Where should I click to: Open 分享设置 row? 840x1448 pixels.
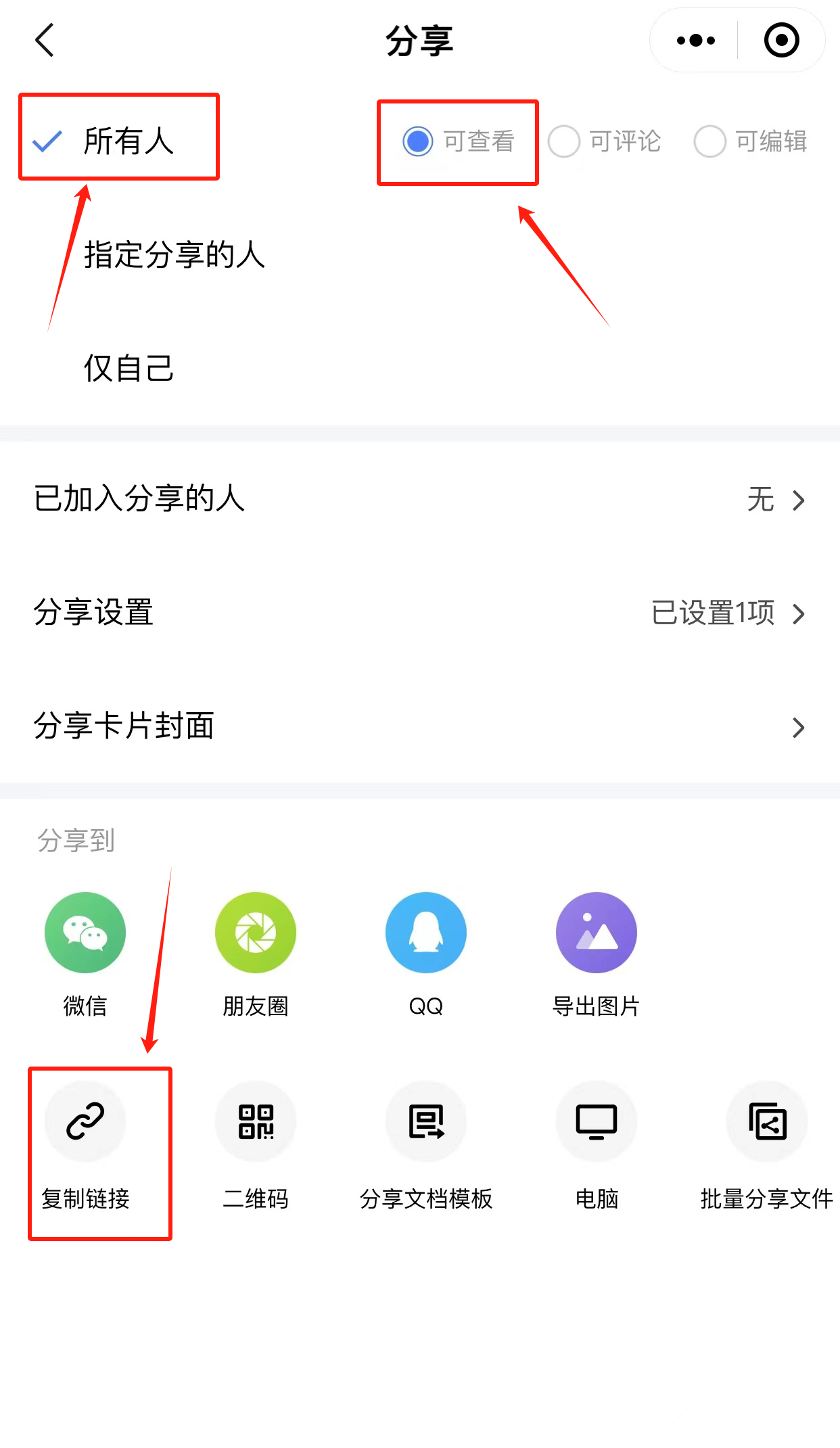pyautogui.click(x=419, y=613)
